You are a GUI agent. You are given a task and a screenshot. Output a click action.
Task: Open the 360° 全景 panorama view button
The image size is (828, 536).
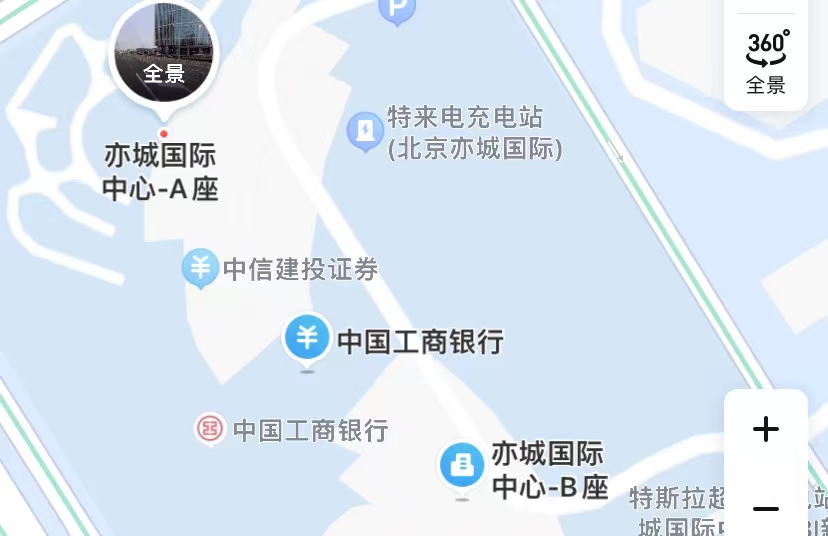[766, 60]
